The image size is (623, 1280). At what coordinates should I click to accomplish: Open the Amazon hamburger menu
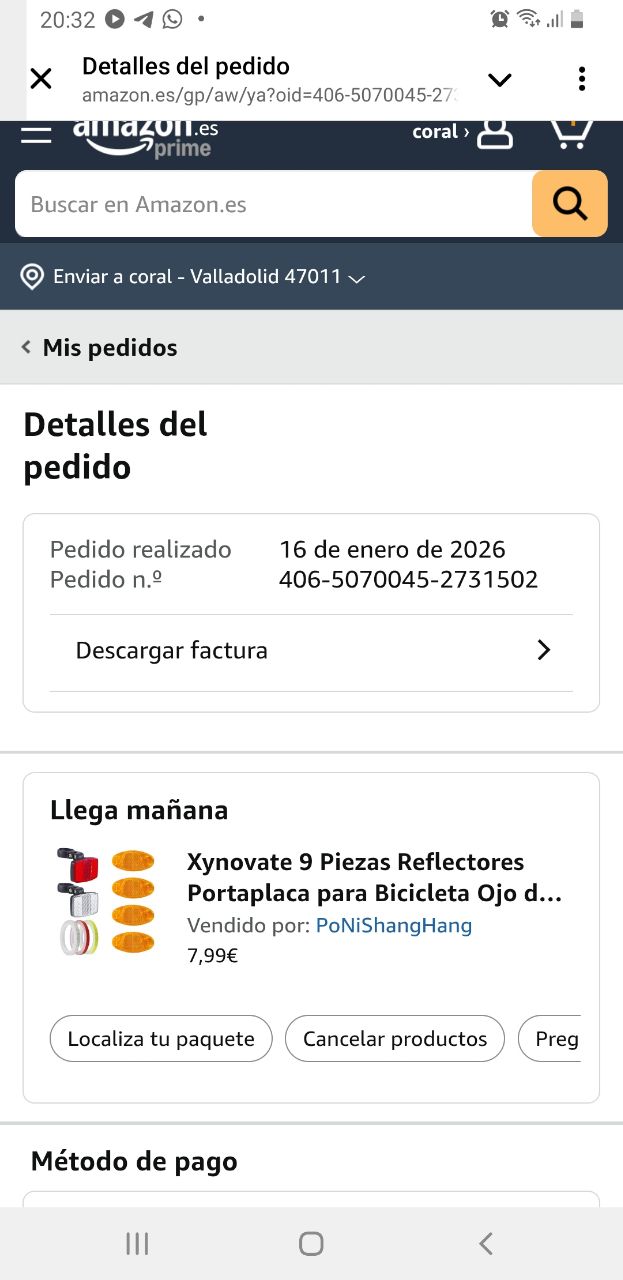36,134
